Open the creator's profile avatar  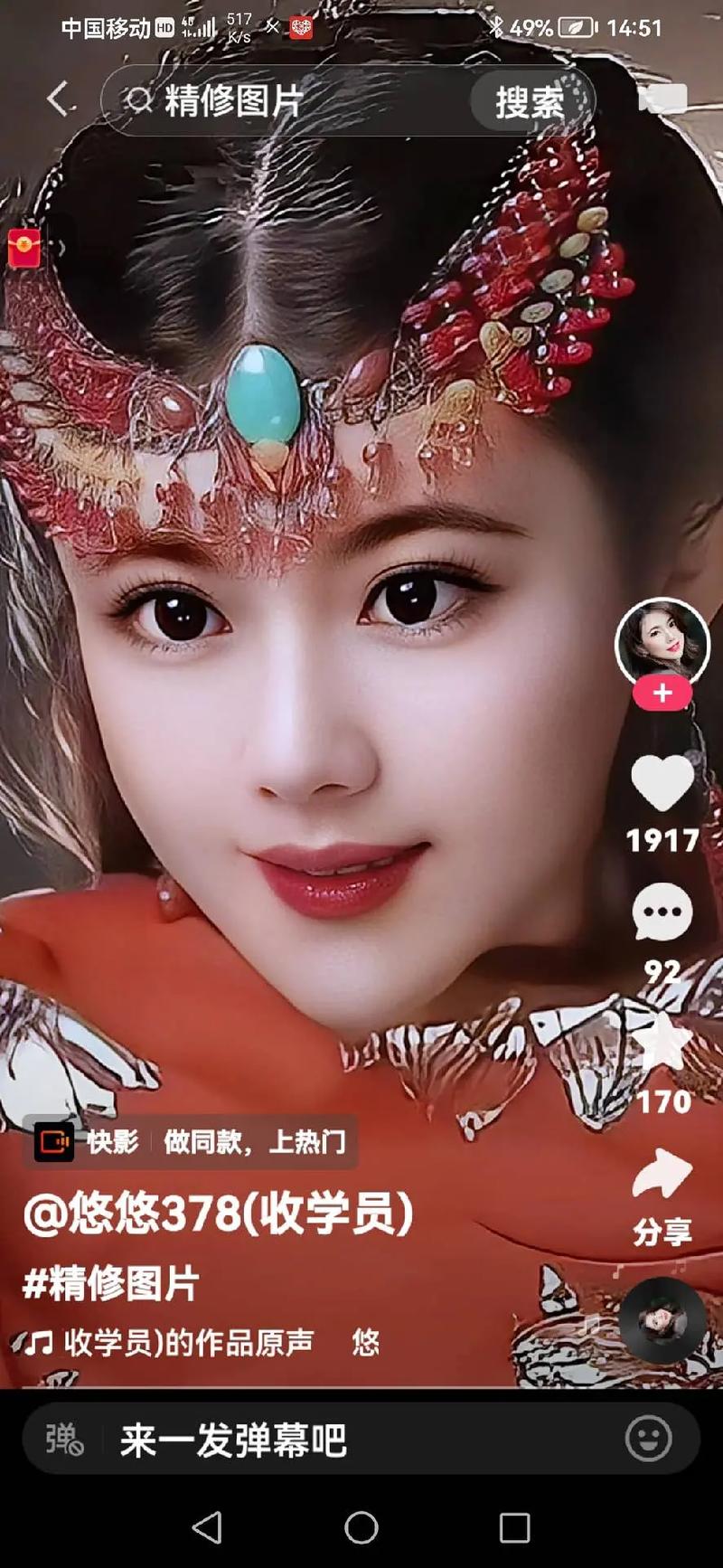click(x=662, y=644)
